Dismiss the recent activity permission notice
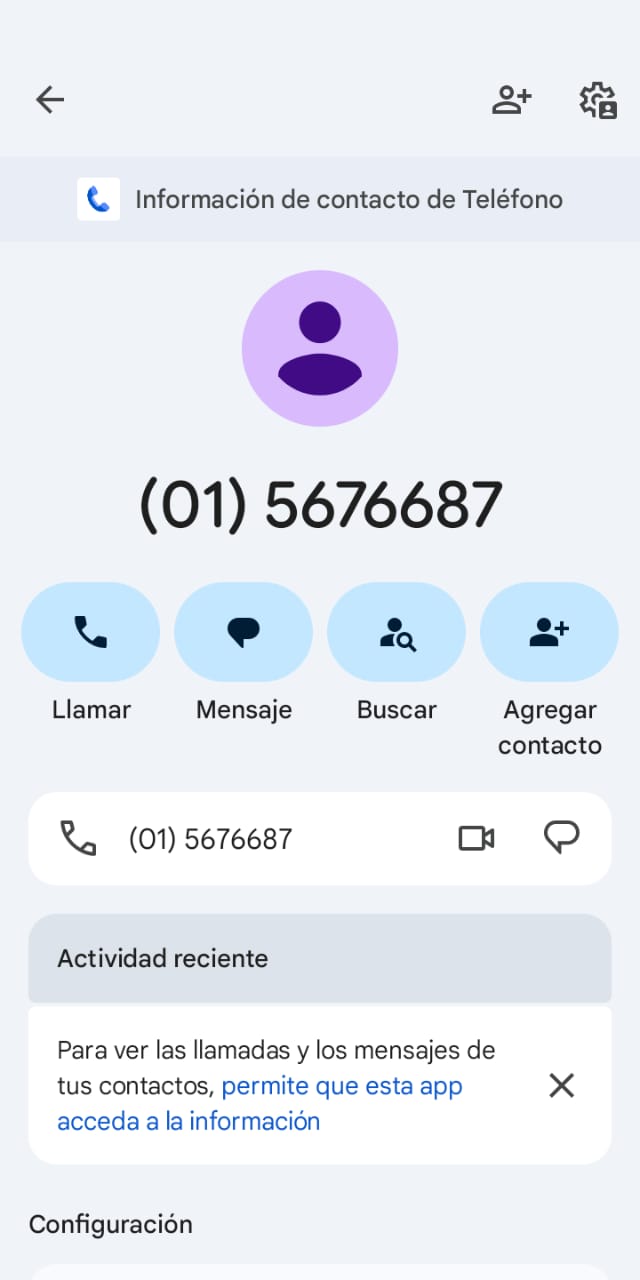 (562, 1086)
